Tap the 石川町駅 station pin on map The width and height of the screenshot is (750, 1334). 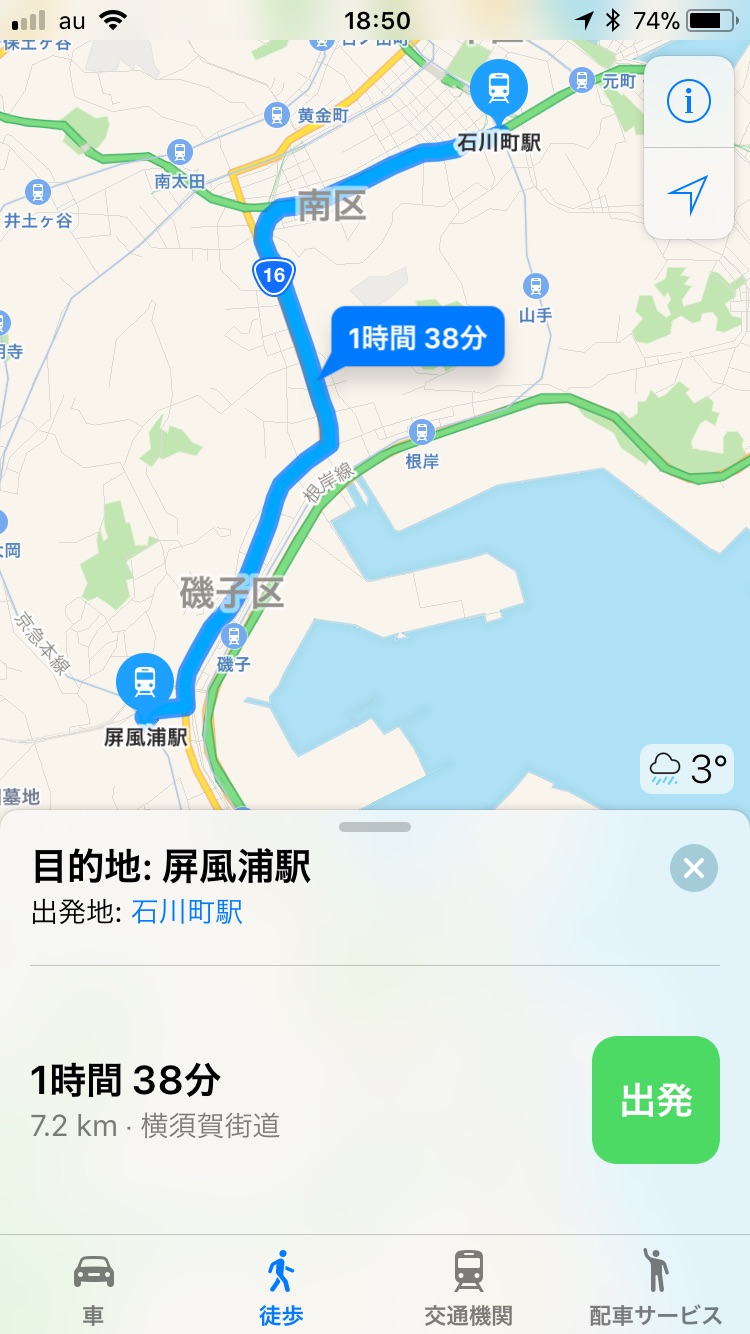499,89
